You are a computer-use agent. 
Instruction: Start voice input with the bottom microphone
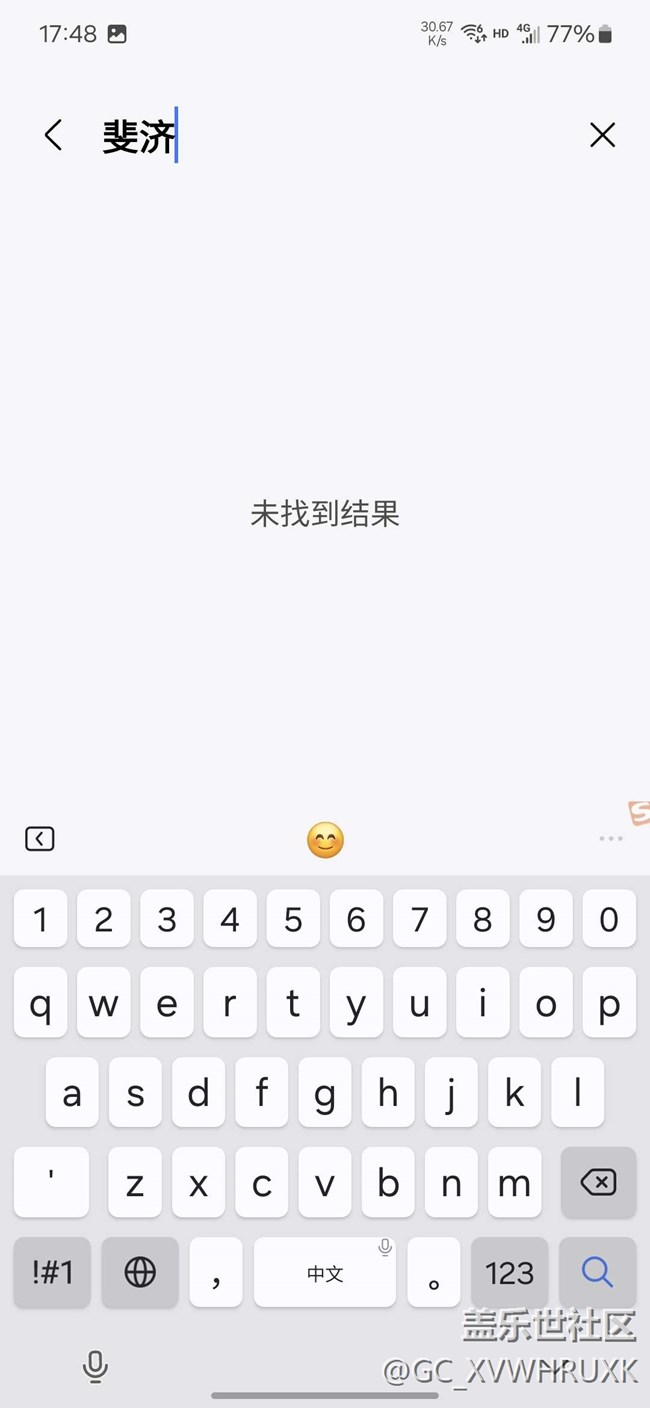pos(95,1366)
